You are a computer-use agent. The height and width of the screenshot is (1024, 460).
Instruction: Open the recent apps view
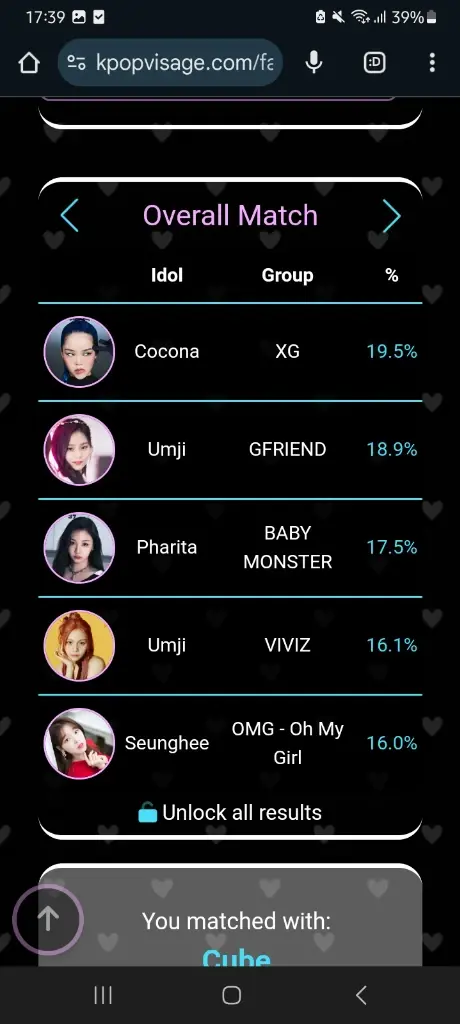(103, 995)
